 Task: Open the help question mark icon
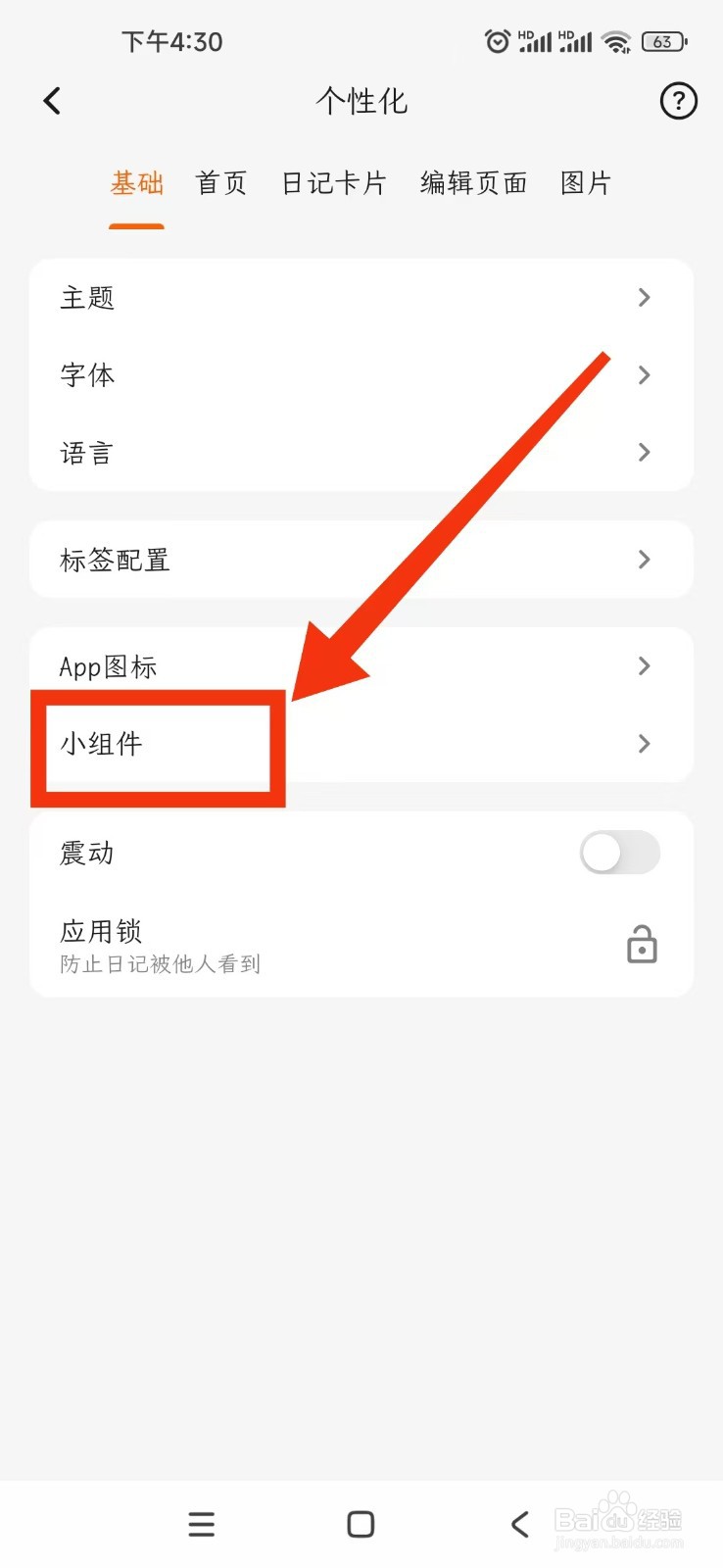(x=678, y=101)
